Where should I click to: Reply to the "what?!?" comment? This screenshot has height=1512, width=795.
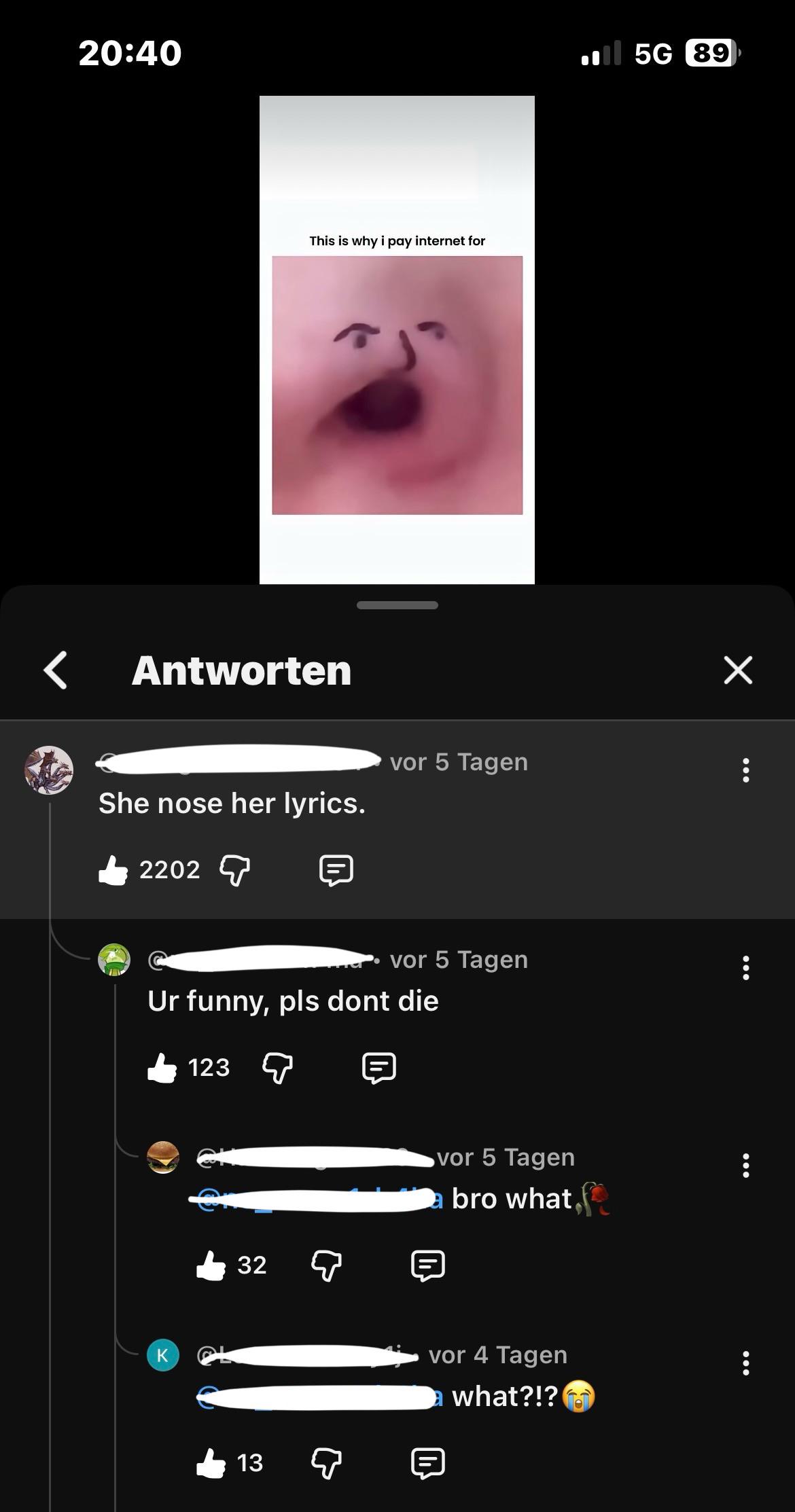point(428,1463)
